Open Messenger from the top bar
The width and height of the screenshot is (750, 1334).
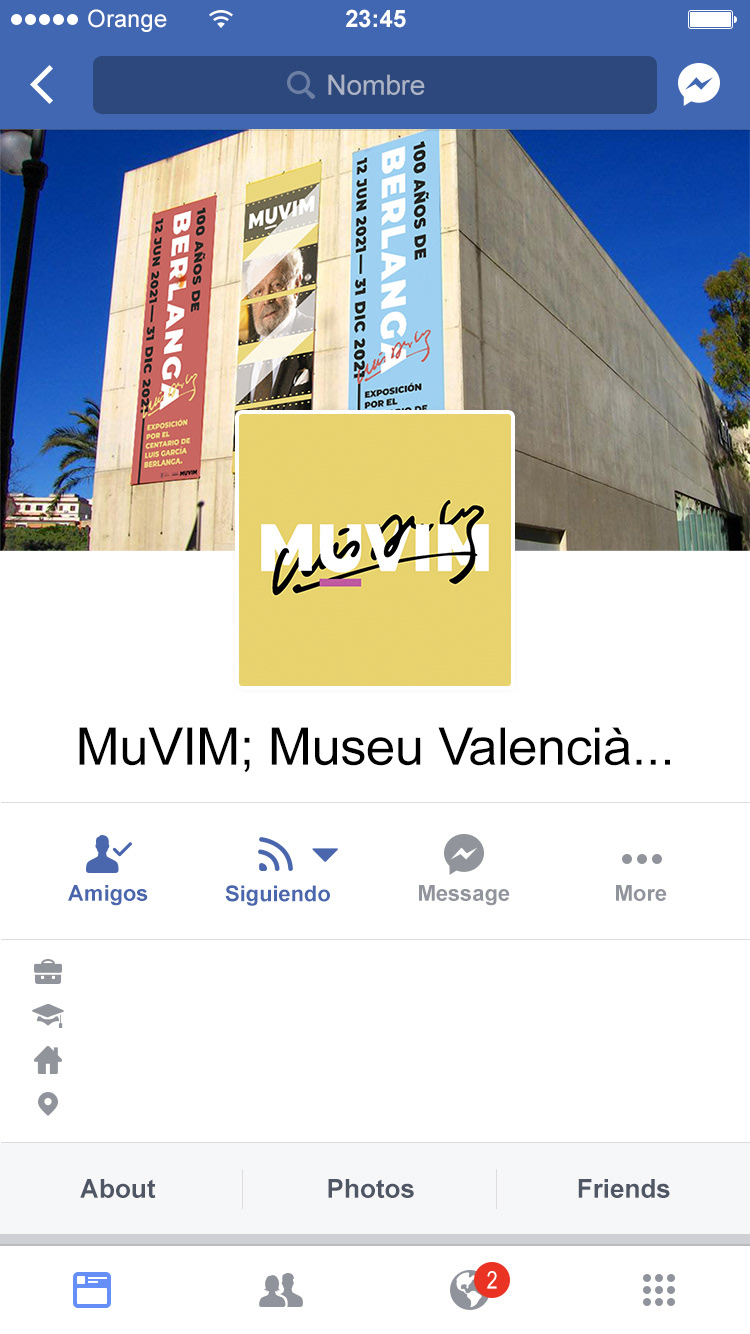[699, 85]
